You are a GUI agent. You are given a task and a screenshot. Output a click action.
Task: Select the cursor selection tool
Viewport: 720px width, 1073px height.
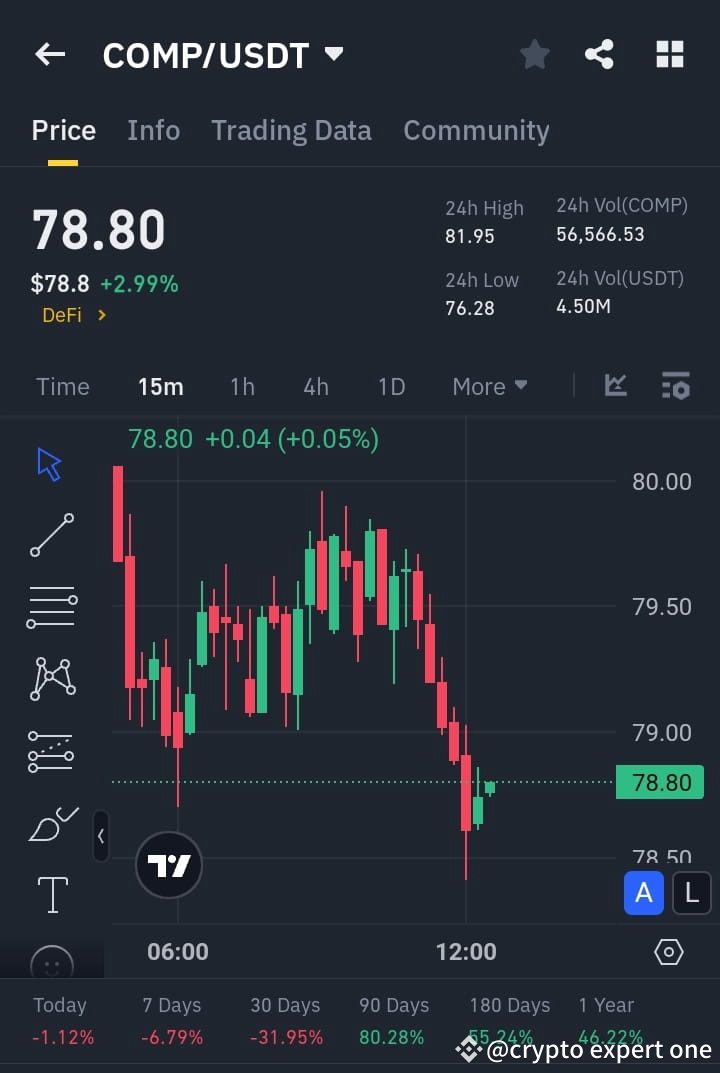click(x=50, y=463)
